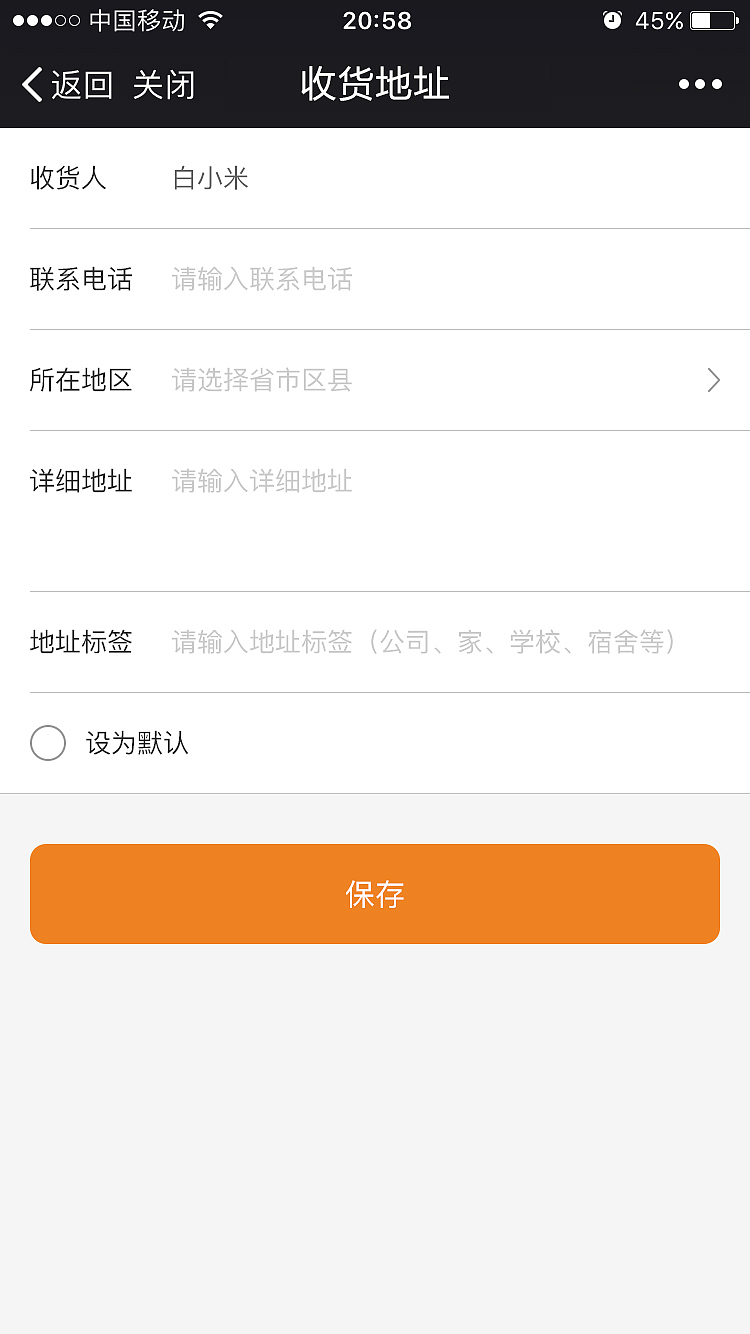Select the 收货地址 title bar
750x1334 pixels.
pos(375,84)
